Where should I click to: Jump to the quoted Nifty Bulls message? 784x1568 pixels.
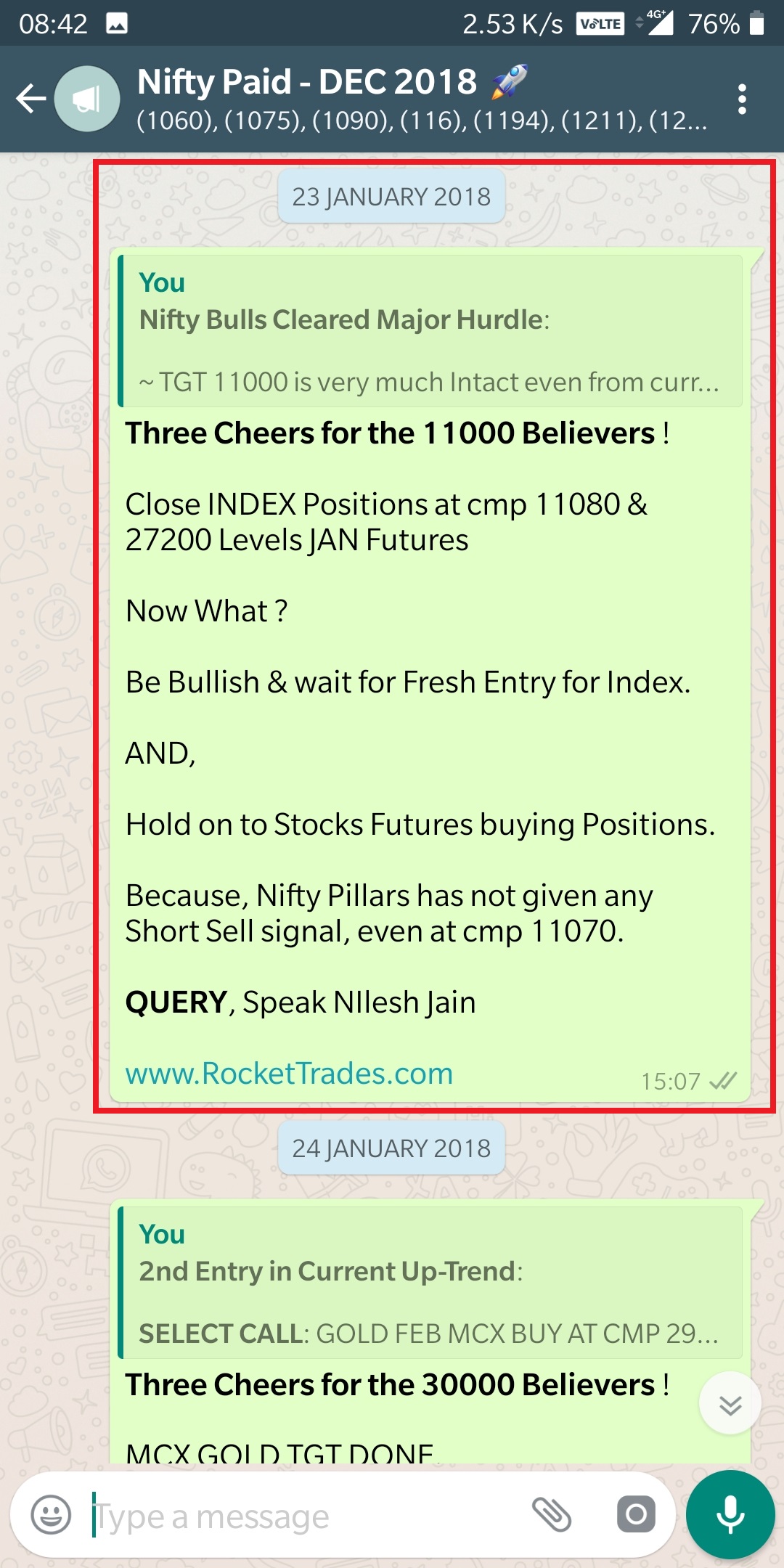[430, 331]
